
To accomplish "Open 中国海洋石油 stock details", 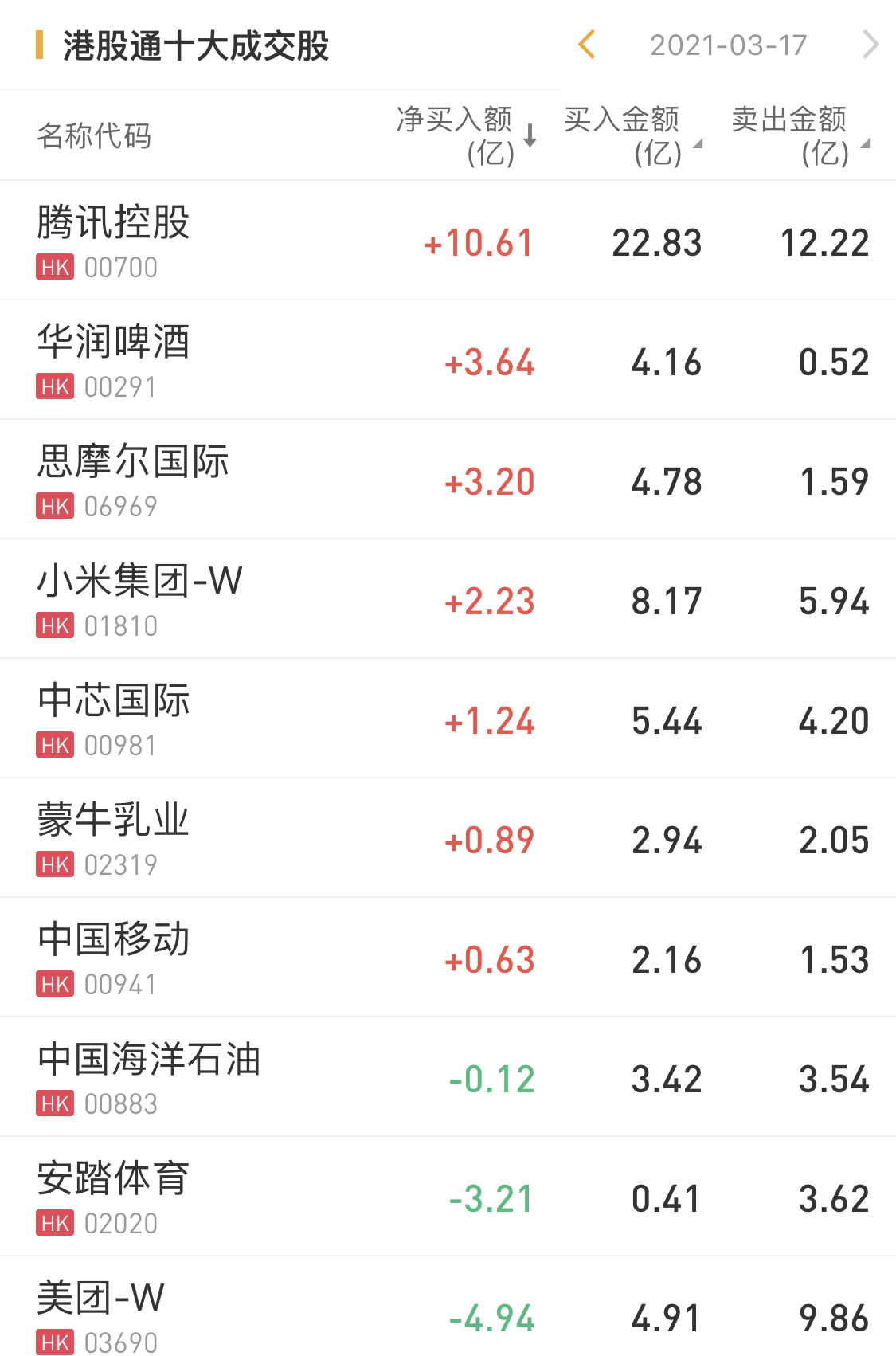I will click(x=149, y=1076).
